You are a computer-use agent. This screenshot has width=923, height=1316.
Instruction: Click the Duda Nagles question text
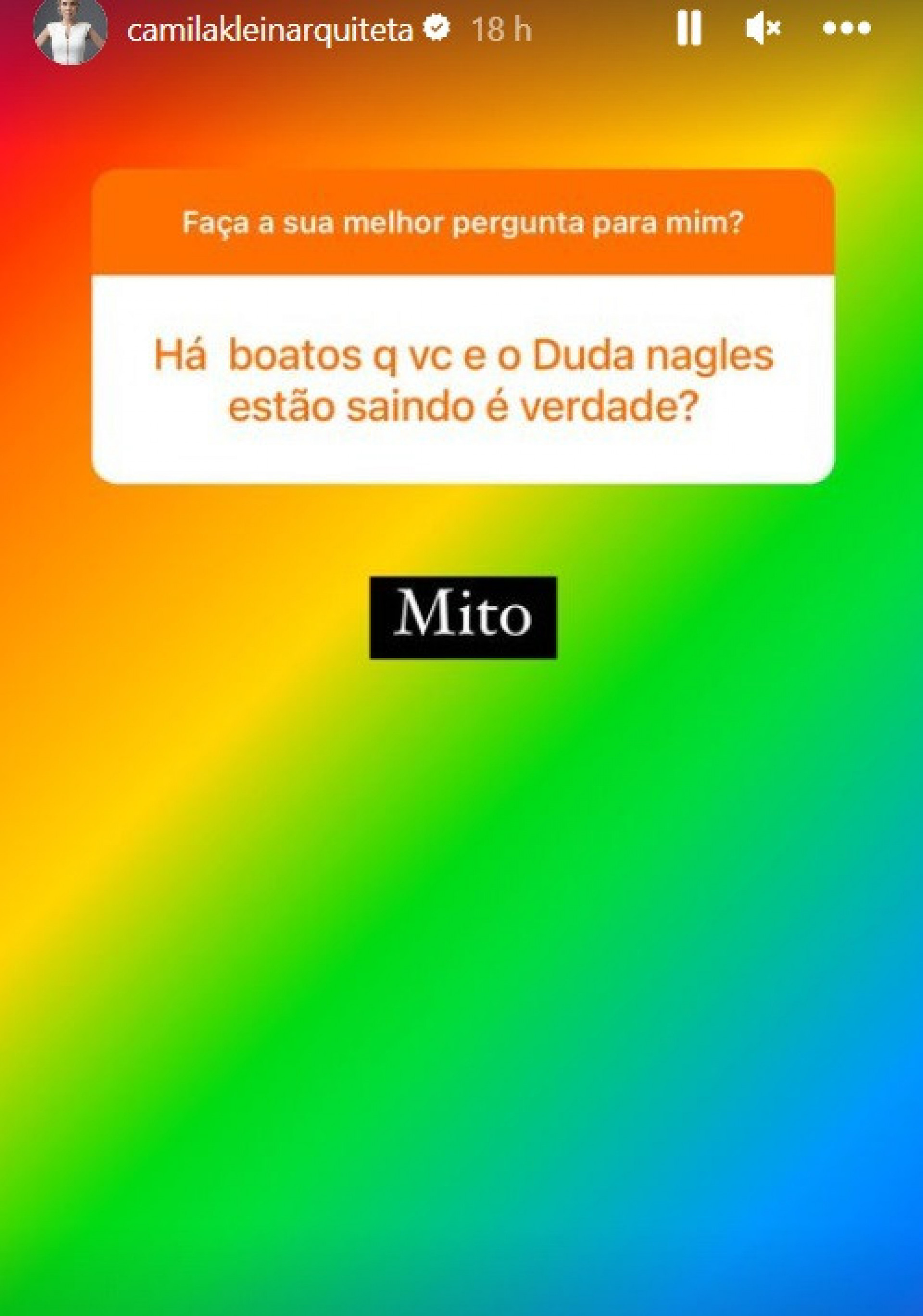point(463,379)
